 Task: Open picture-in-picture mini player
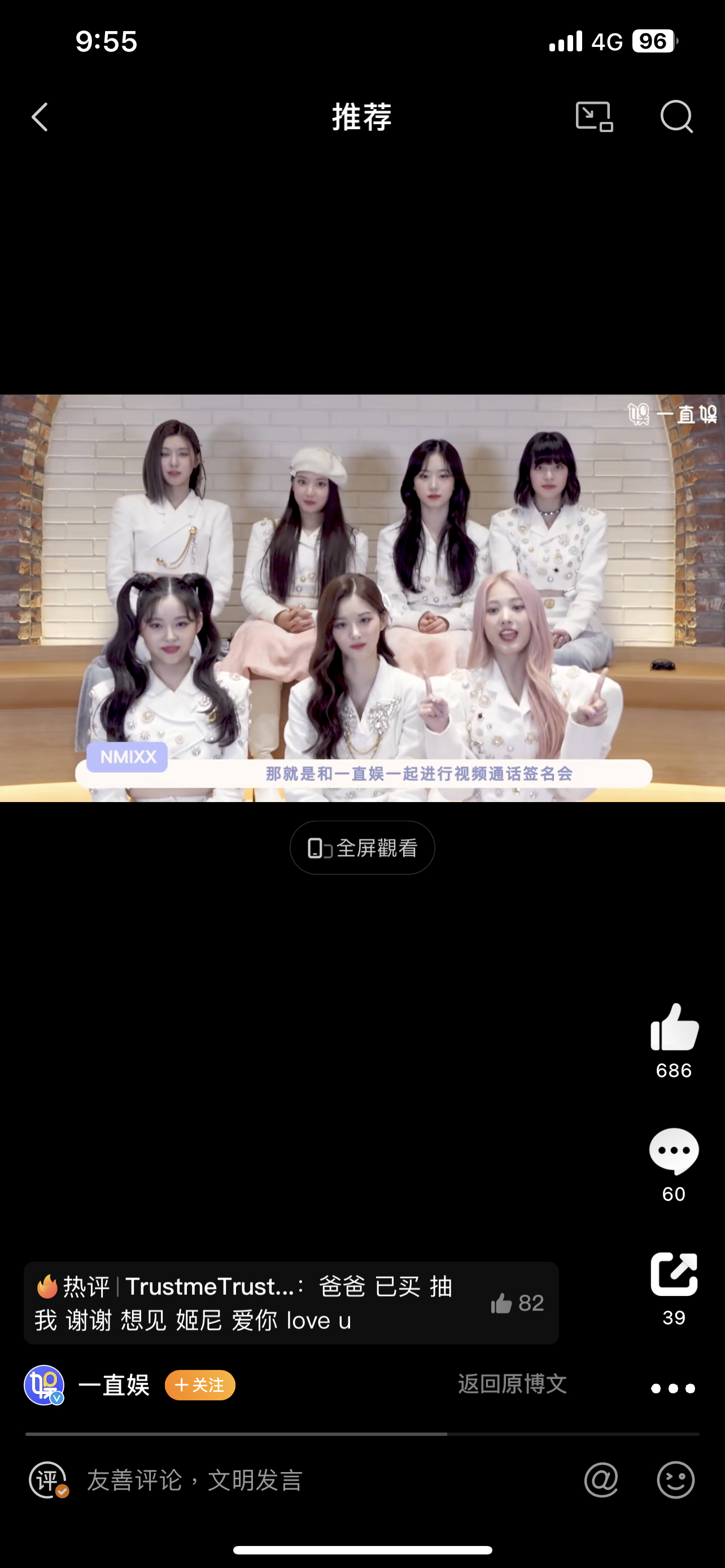[593, 117]
